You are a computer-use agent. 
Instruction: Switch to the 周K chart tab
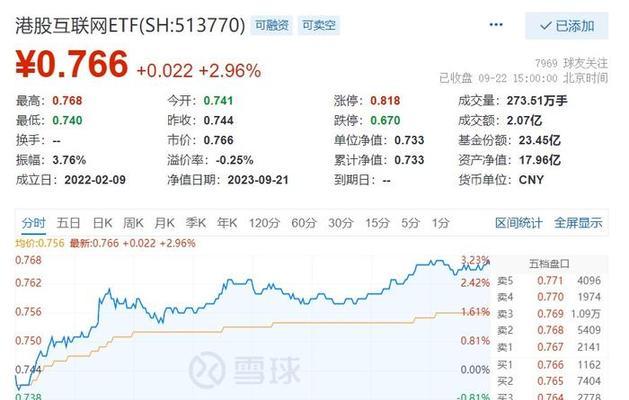coord(133,222)
